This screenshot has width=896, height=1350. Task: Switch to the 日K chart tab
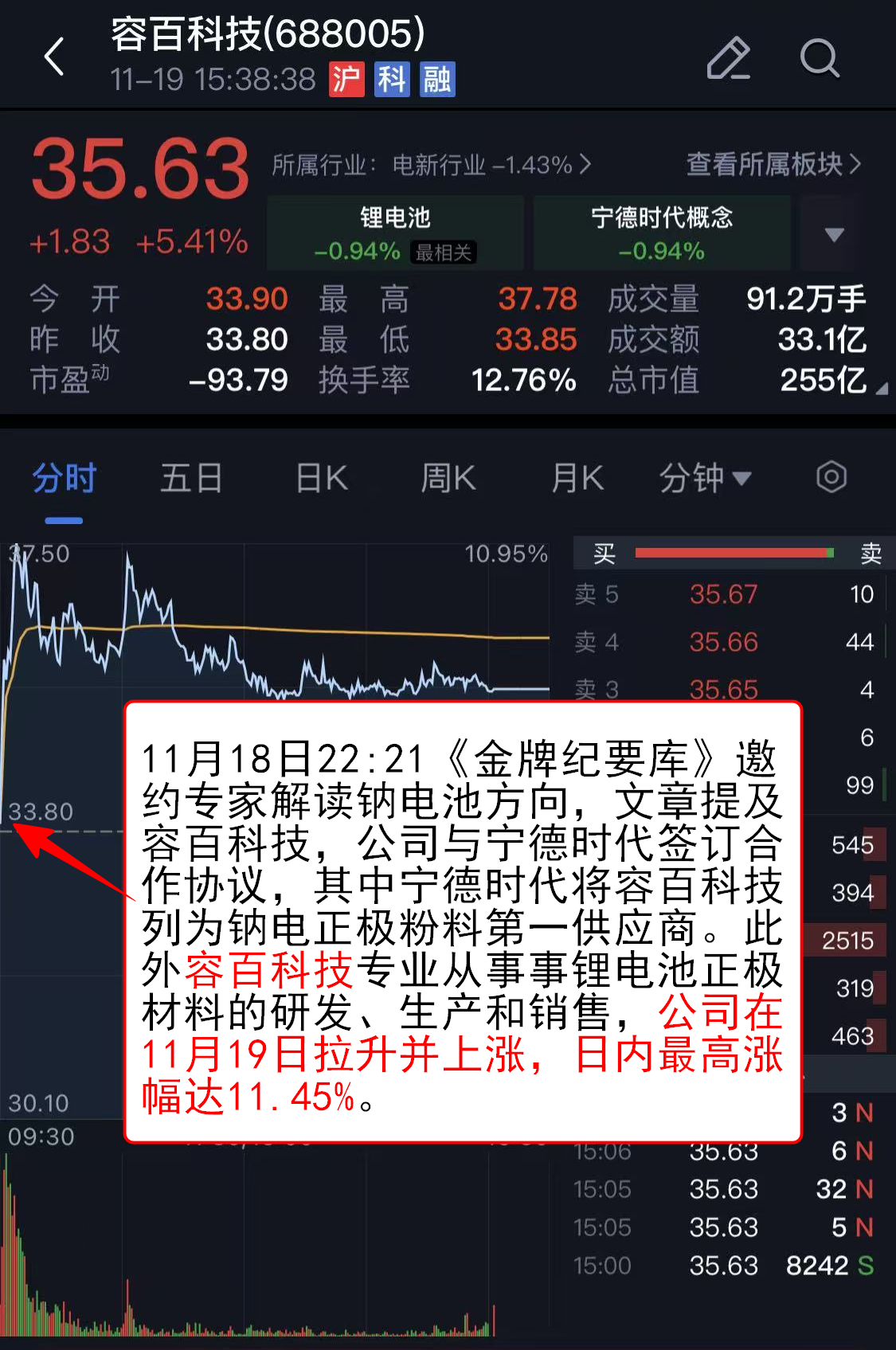(322, 479)
